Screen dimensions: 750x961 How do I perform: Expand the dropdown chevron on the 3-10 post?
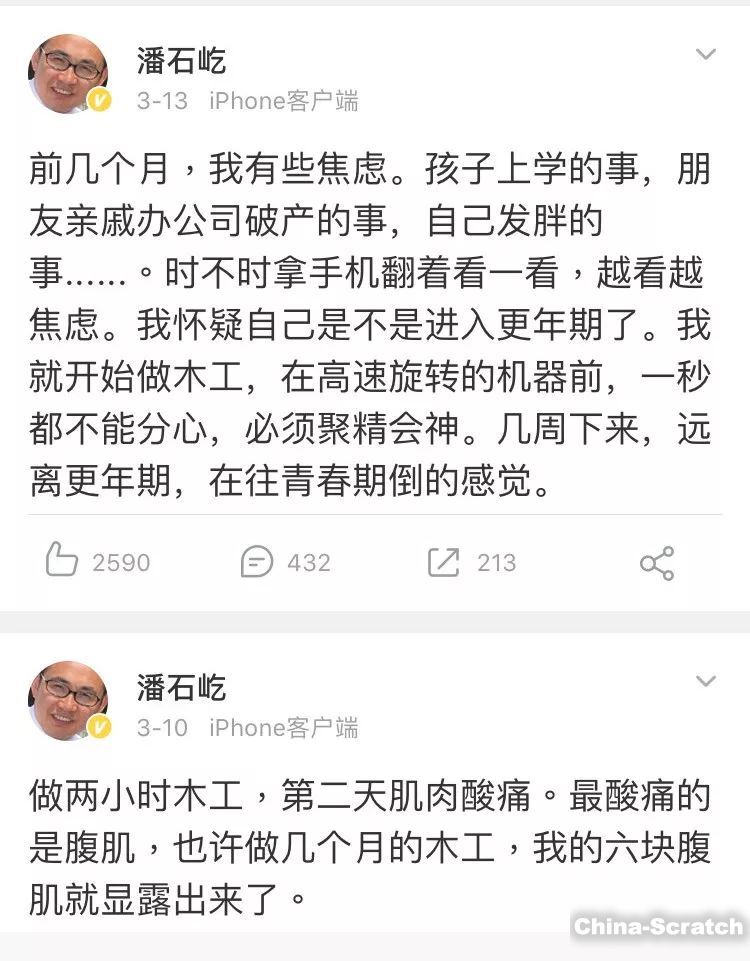pos(706,682)
